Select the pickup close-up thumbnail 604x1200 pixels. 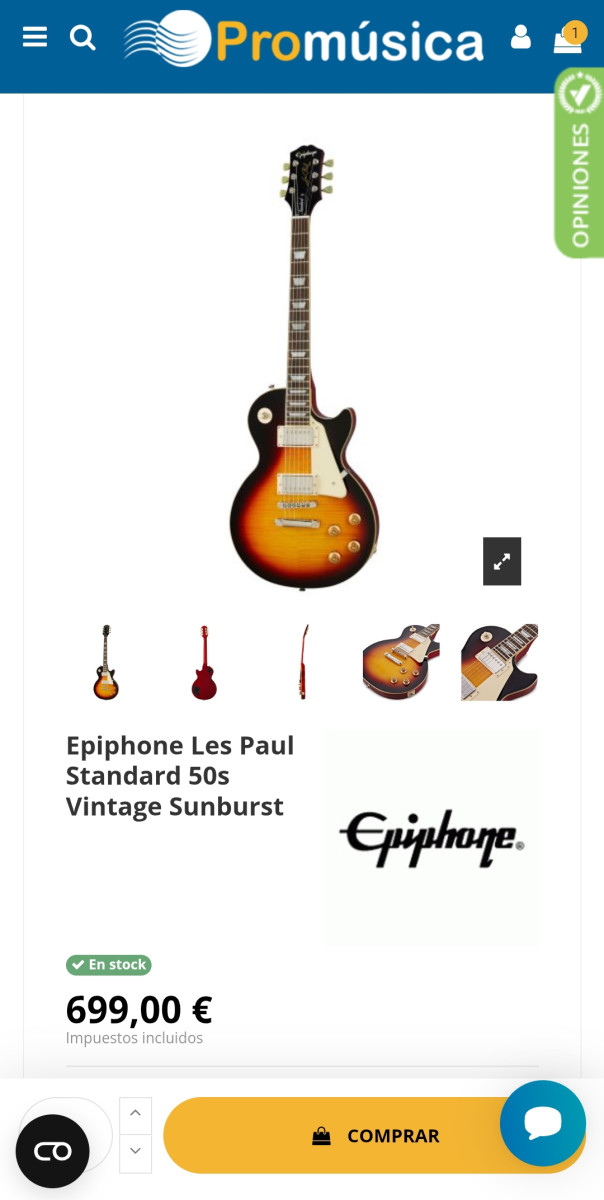point(500,662)
